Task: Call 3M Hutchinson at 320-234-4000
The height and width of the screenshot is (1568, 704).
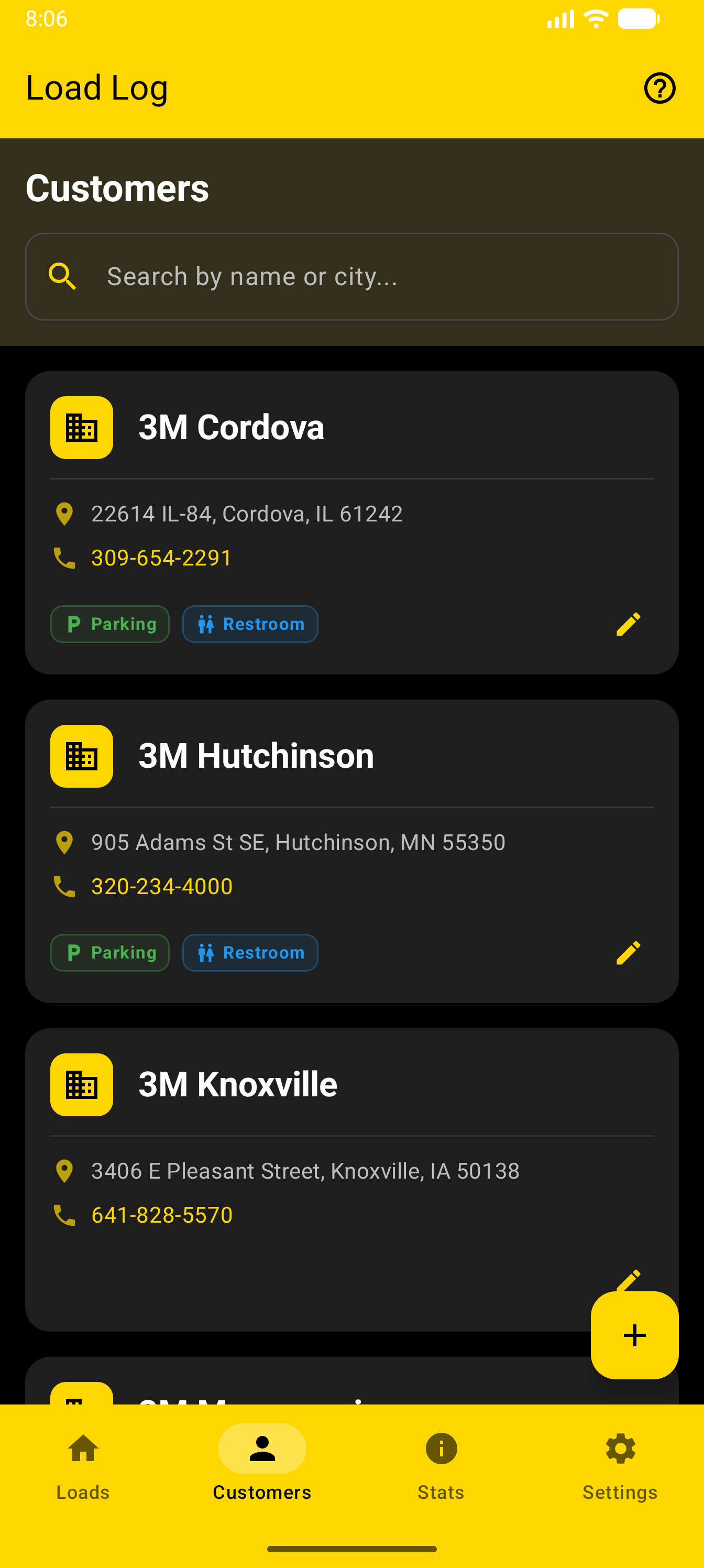Action: (162, 886)
